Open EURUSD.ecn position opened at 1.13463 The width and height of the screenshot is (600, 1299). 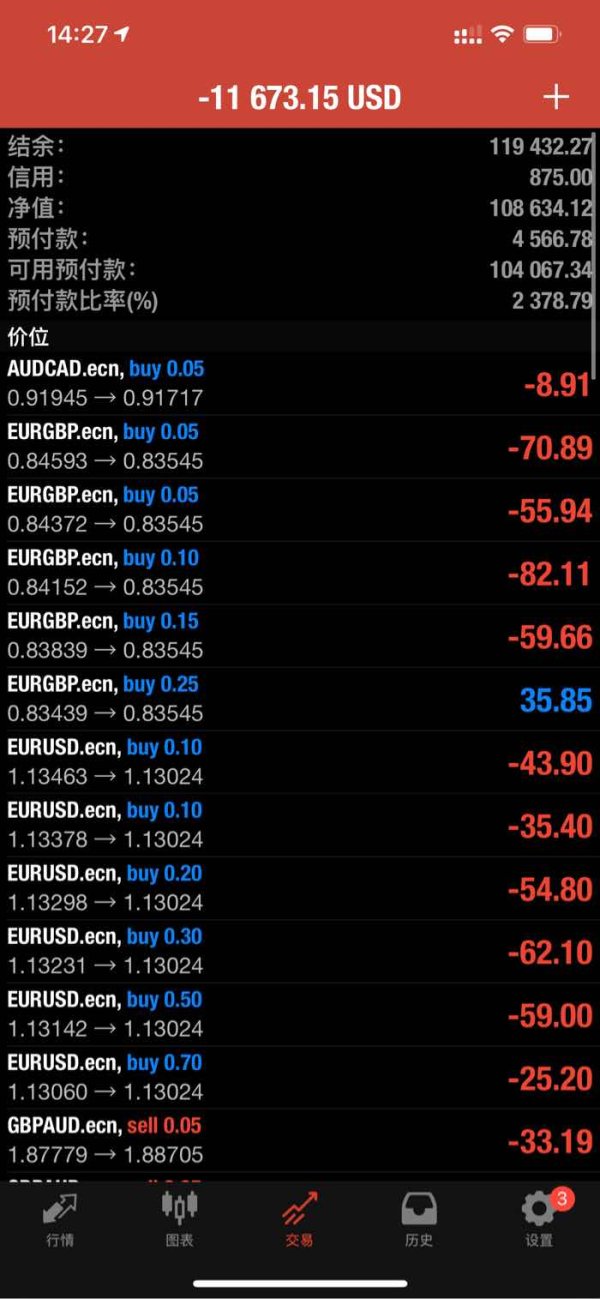[x=300, y=762]
